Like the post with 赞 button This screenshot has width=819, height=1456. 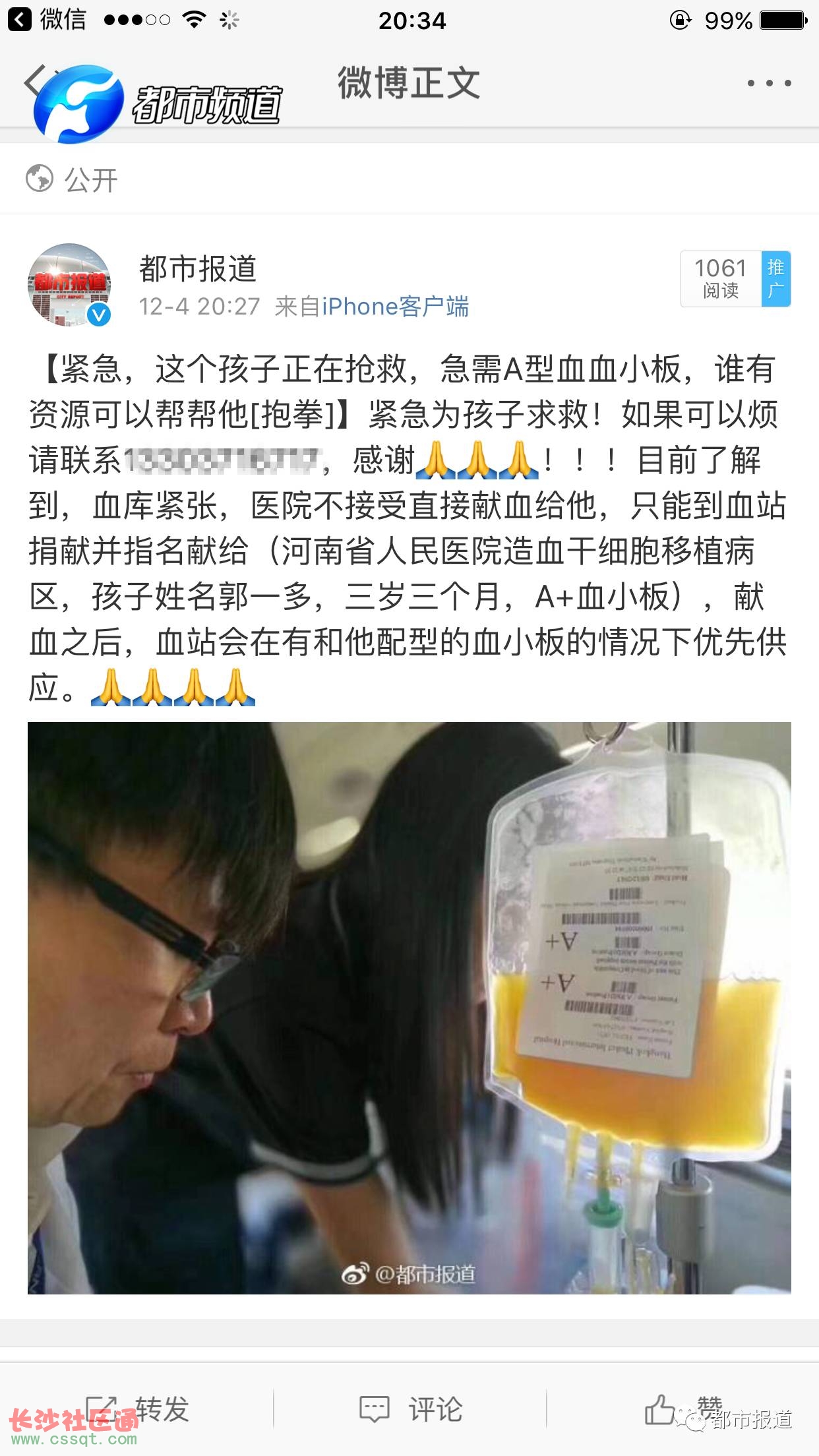683,1409
